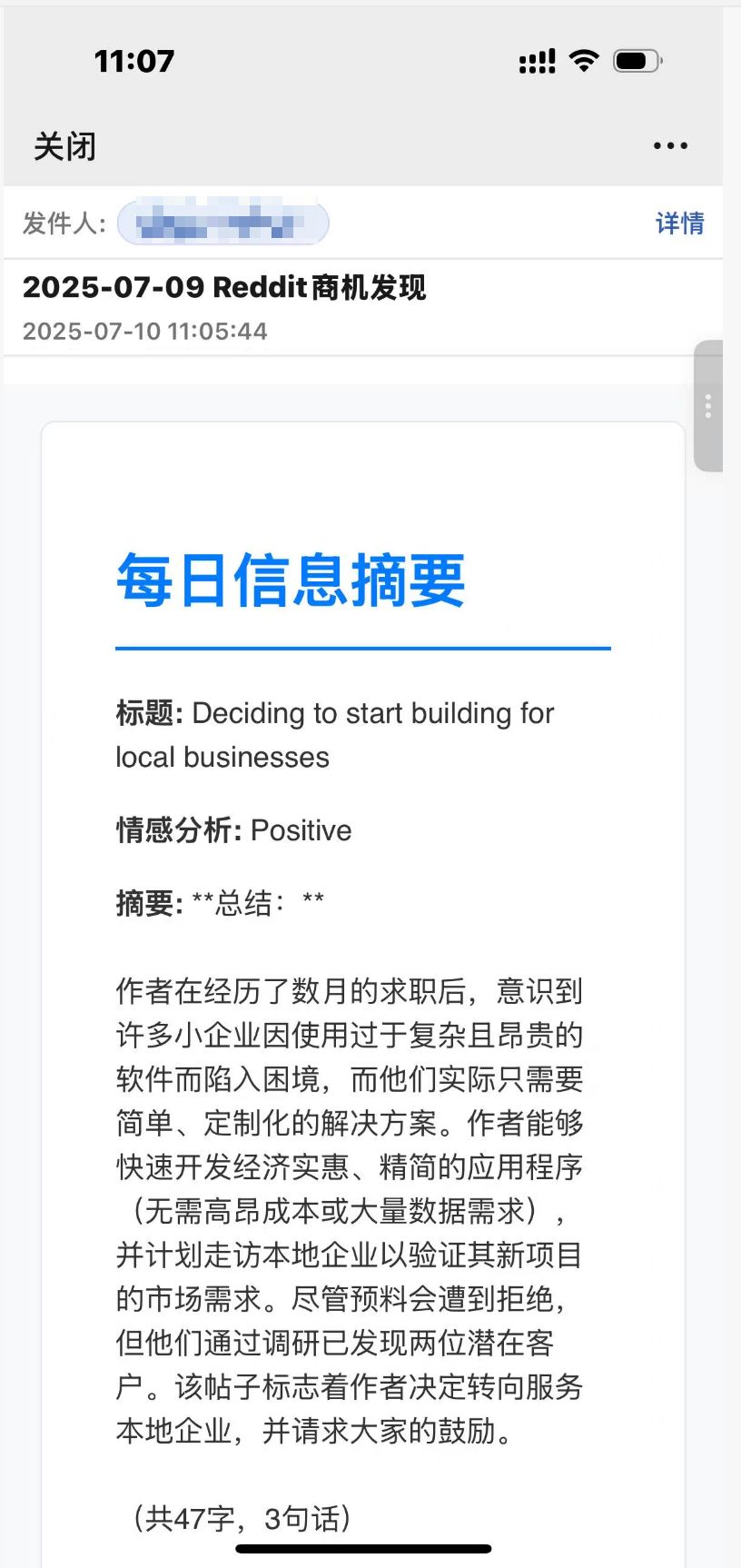Open the more options ••• menu
This screenshot has width=741, height=1568.
(669, 144)
